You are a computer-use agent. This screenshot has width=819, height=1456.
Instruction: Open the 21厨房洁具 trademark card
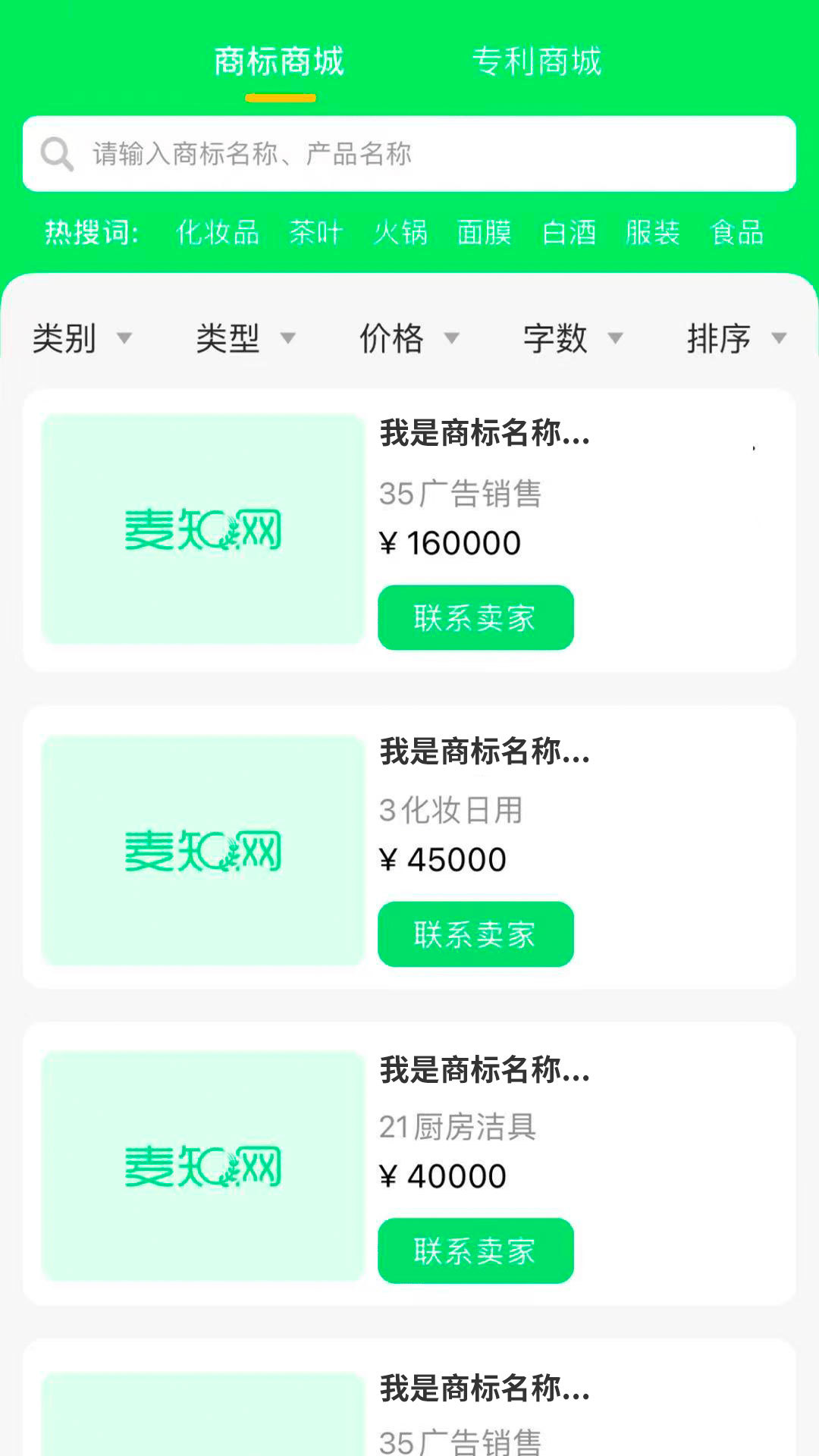(409, 1164)
